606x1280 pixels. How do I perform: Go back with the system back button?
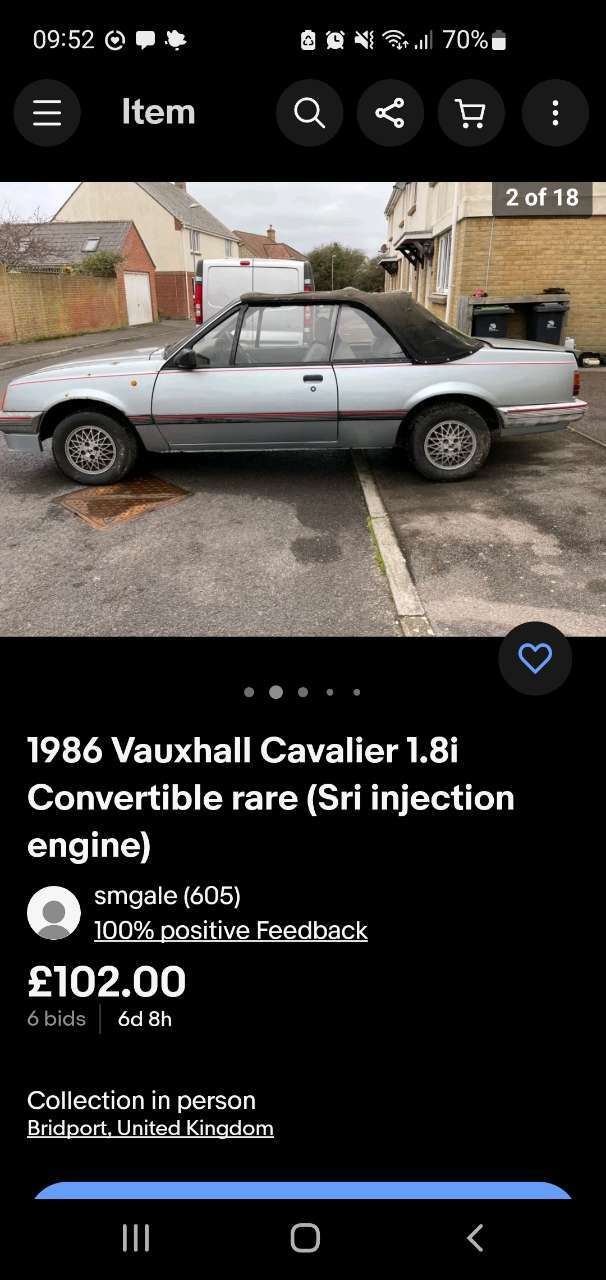[x=475, y=1238]
